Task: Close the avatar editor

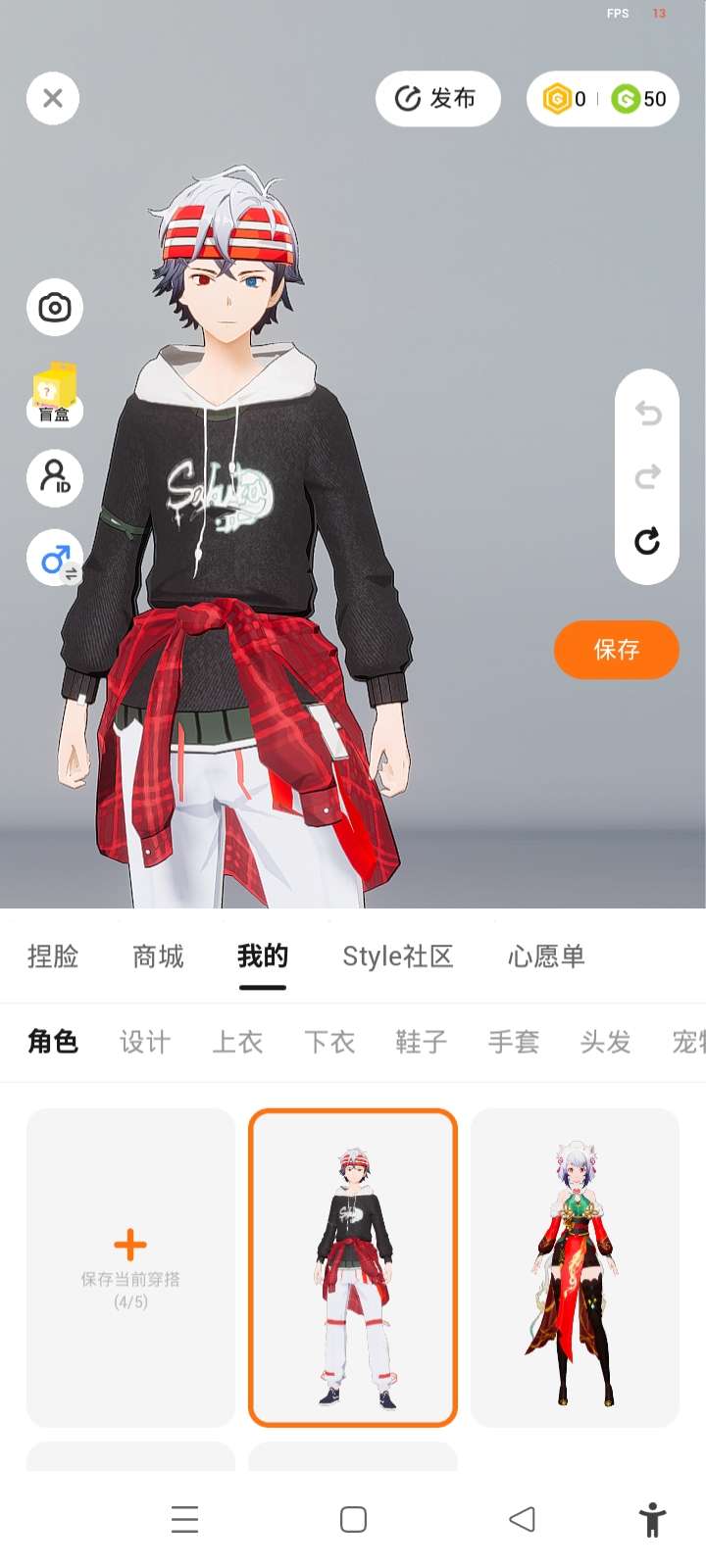Action: 53,98
